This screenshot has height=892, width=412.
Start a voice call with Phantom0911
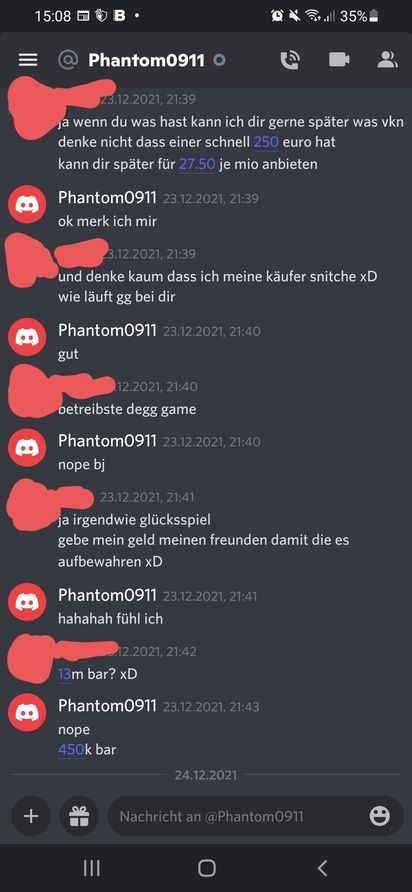point(290,60)
